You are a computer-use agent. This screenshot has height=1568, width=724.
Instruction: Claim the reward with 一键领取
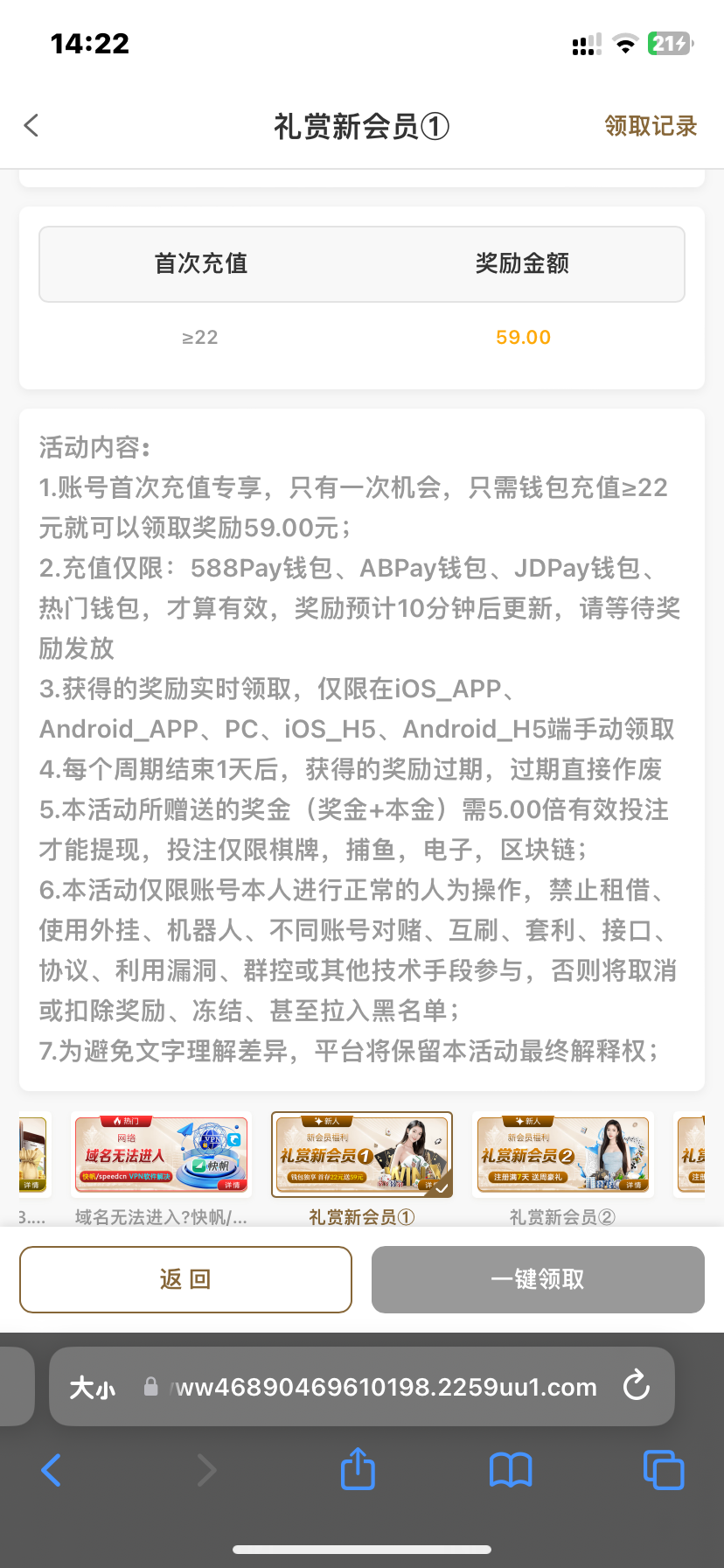538,1279
